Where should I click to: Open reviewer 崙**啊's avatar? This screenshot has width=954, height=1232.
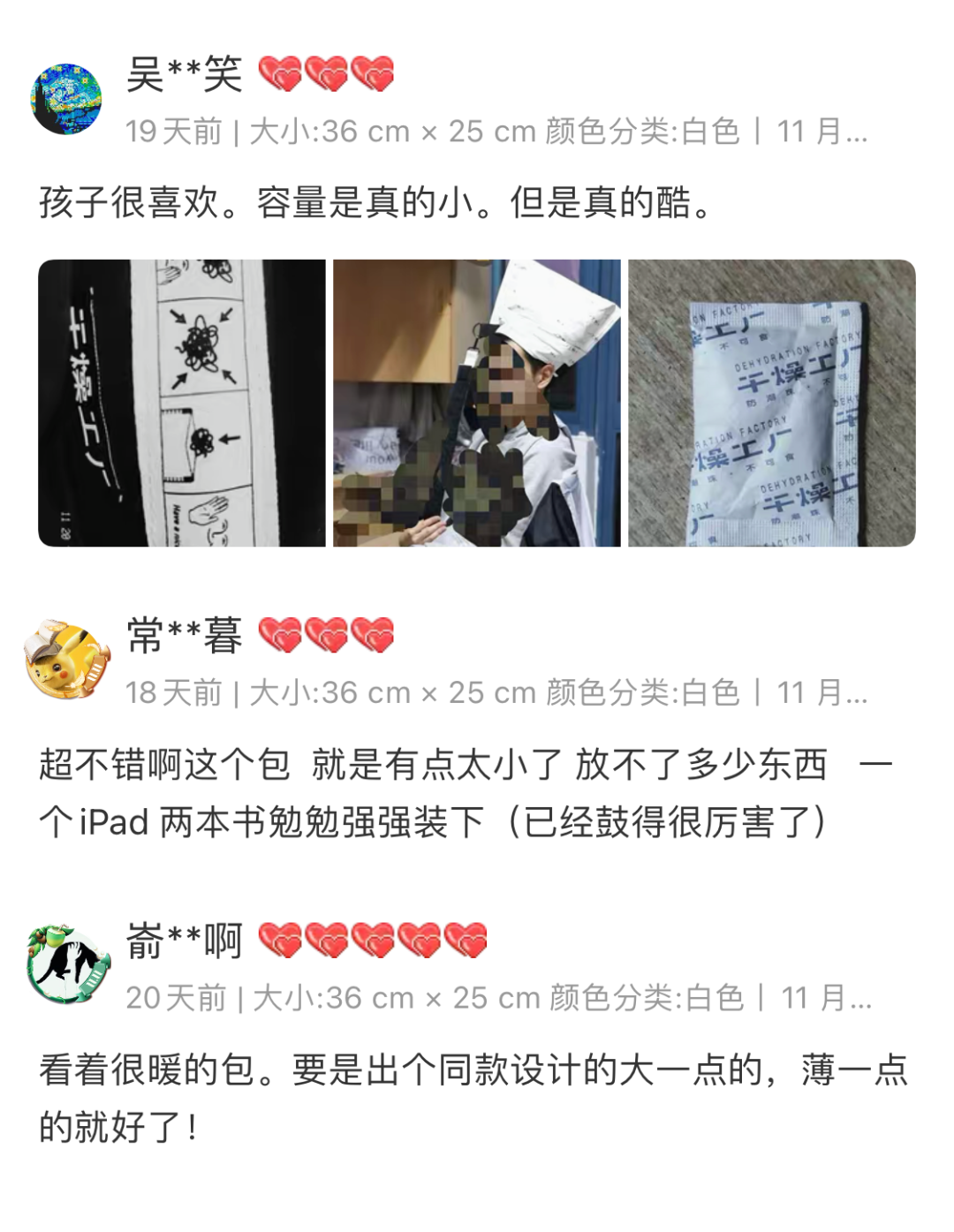tap(68, 964)
